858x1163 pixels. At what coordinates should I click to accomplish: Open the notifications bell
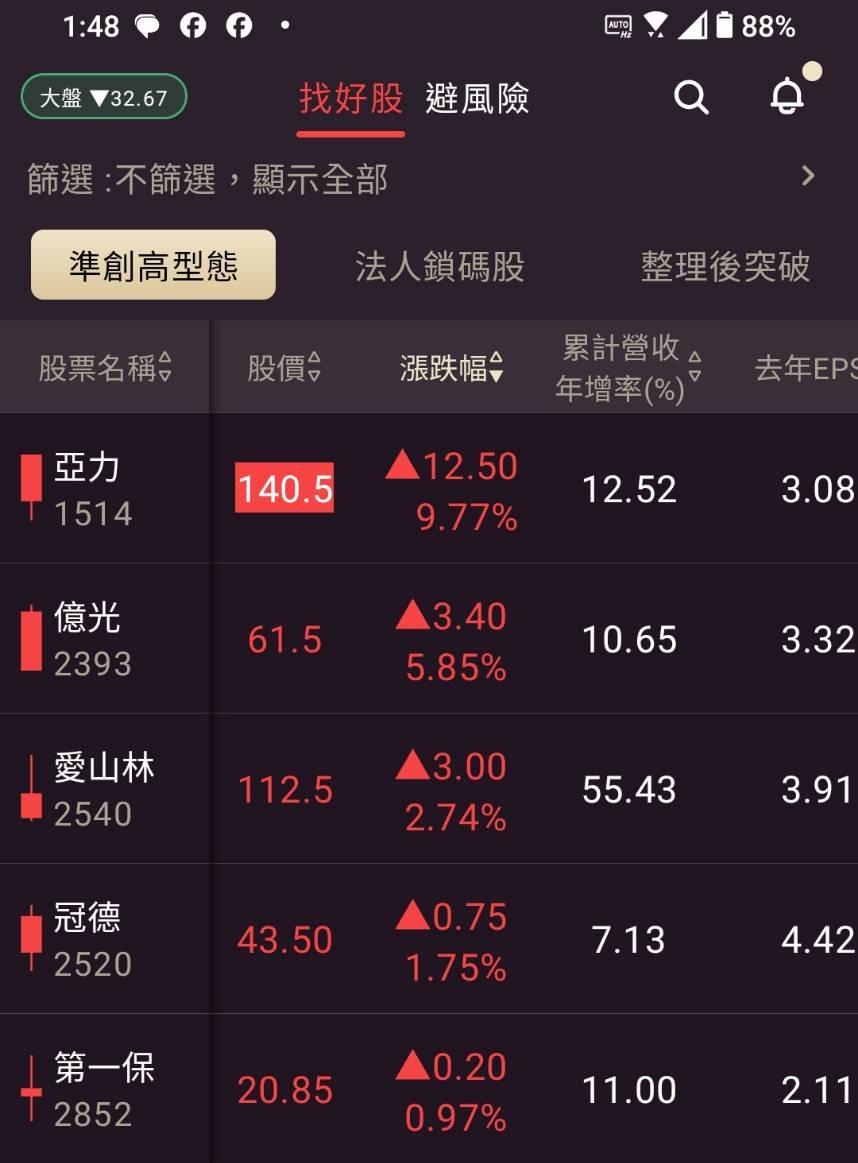(787, 96)
